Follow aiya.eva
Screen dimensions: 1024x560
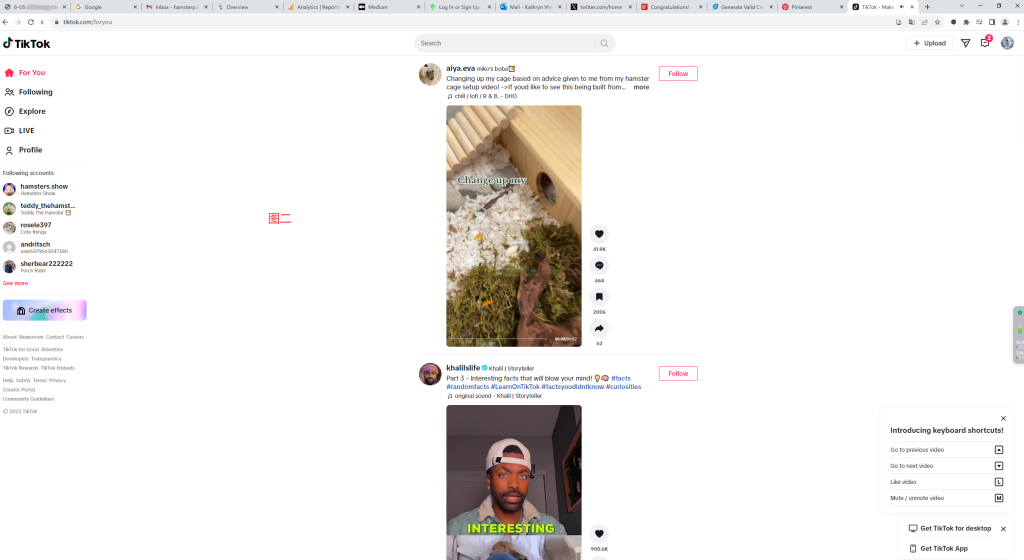point(678,74)
